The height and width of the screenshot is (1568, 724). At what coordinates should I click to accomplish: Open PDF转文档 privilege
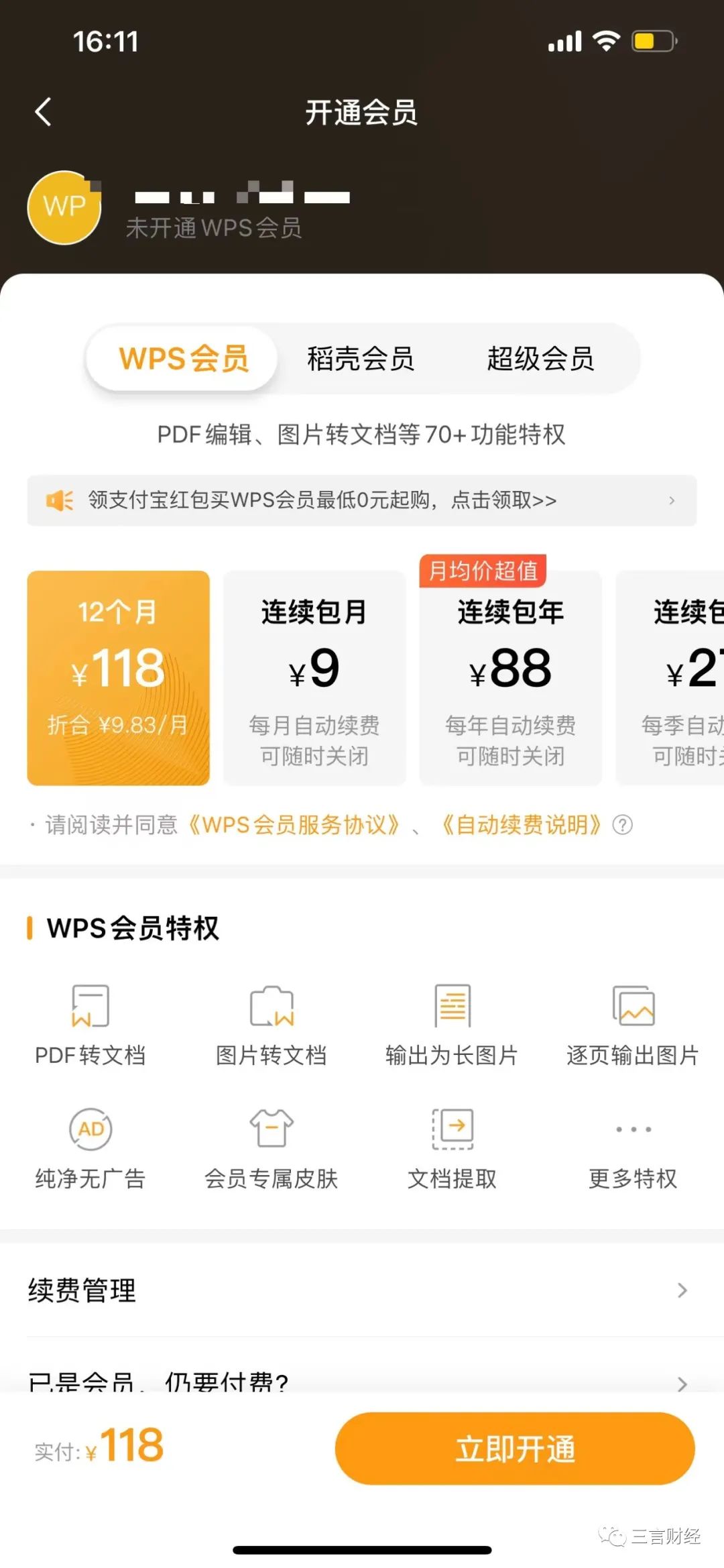(x=90, y=1025)
